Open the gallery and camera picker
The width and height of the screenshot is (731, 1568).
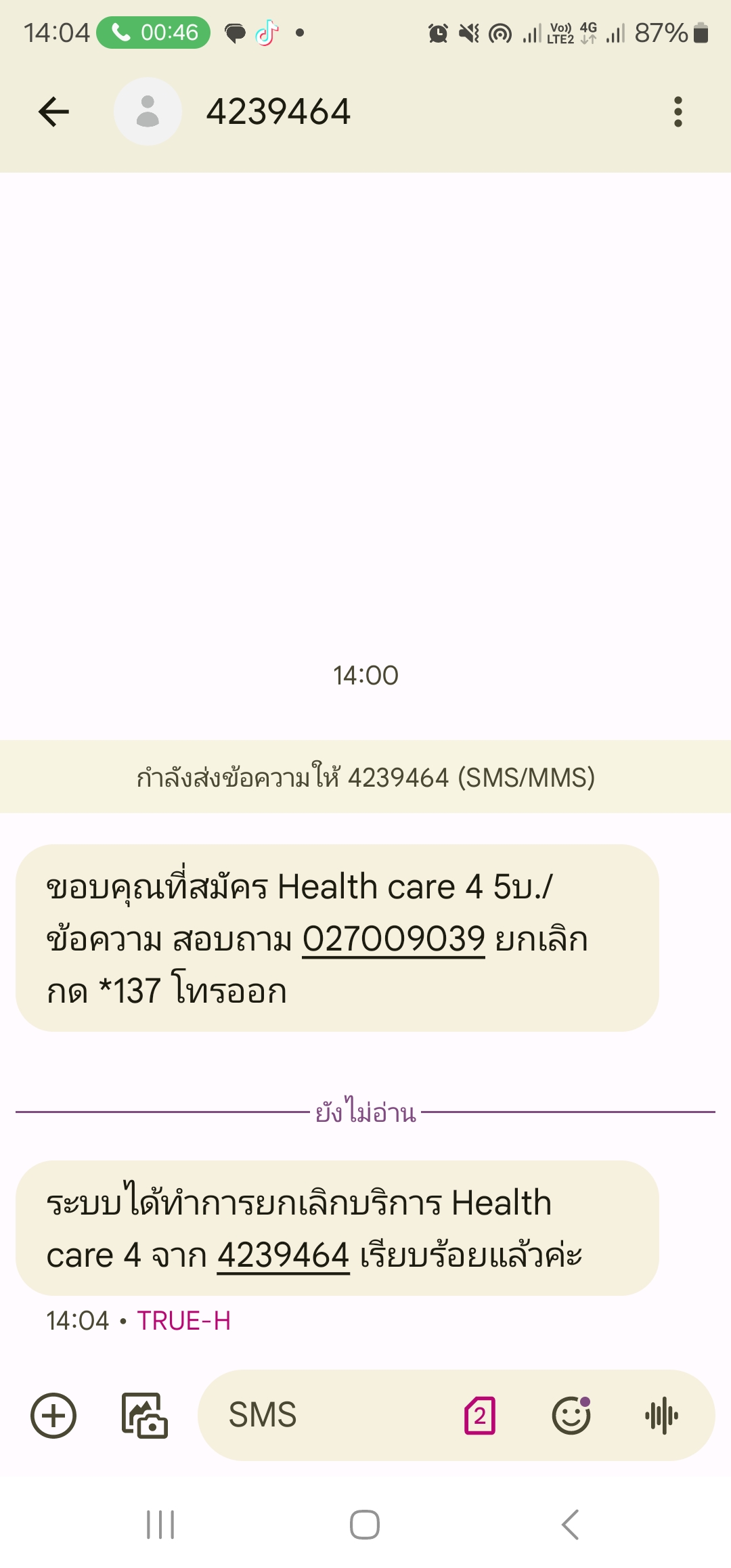144,1415
